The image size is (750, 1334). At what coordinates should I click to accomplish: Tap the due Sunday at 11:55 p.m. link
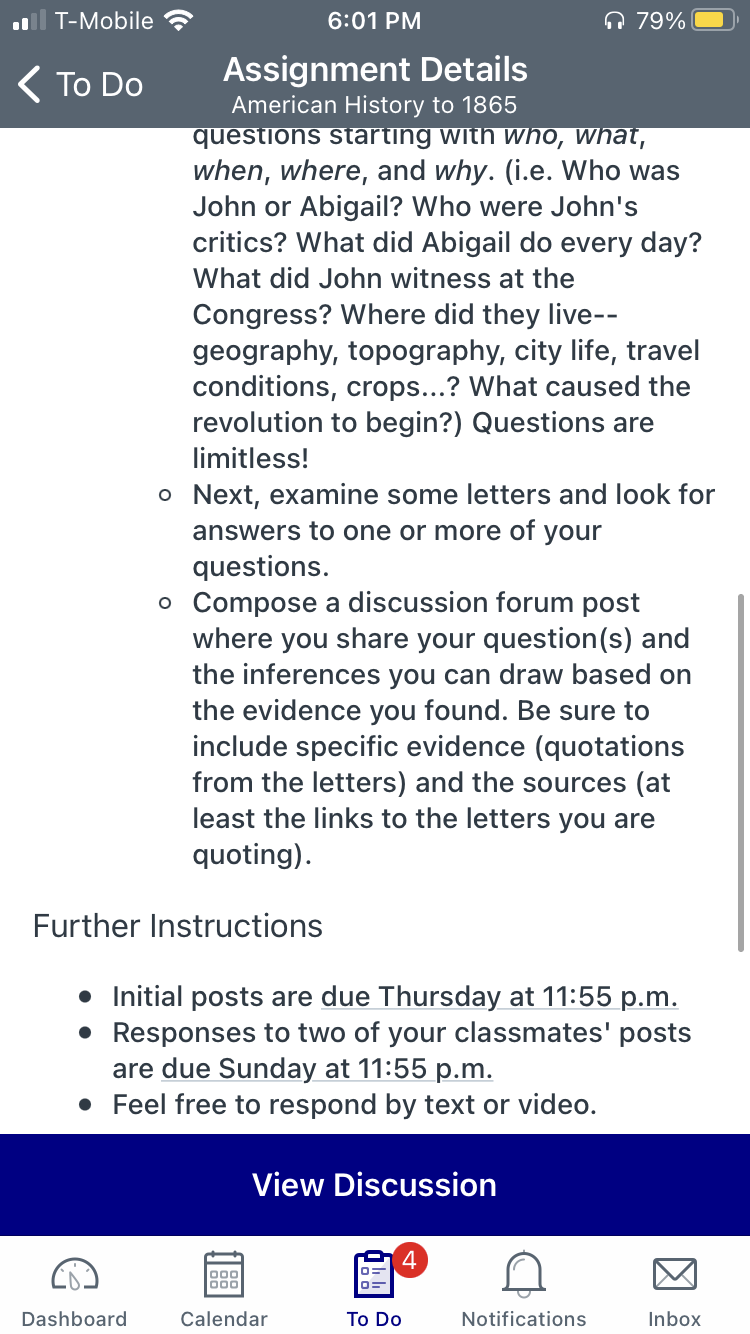click(327, 1069)
